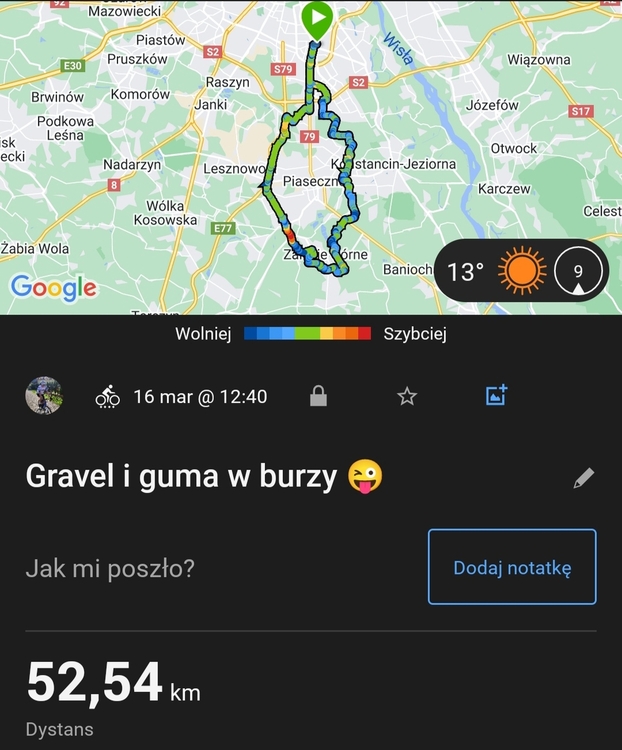Add a photo to the activity
Viewport: 622px width, 750px height.
496,395
